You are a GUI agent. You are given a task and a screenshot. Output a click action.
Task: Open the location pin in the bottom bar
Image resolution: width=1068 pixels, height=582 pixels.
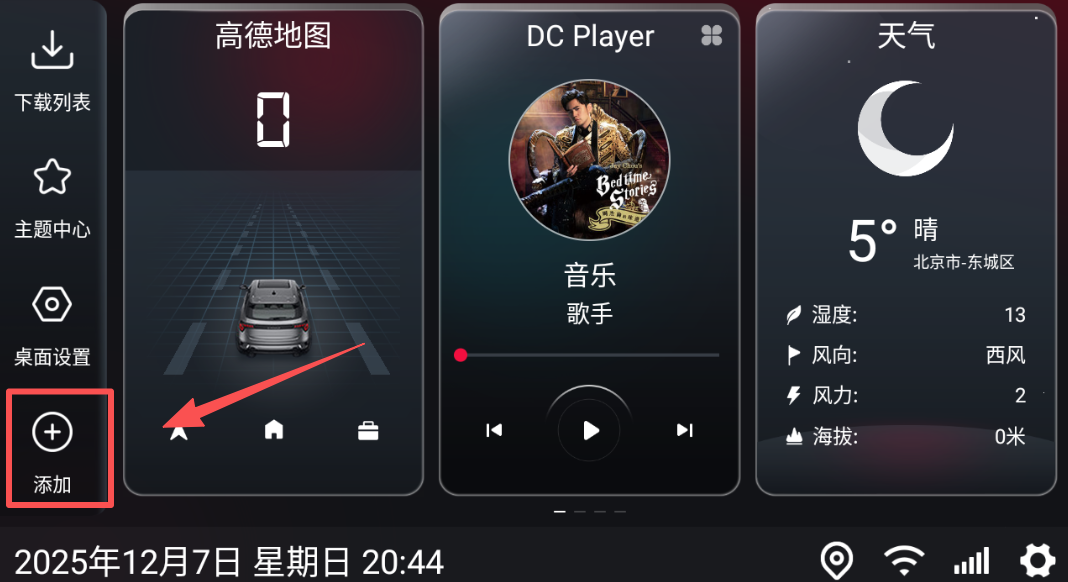pyautogui.click(x=836, y=561)
